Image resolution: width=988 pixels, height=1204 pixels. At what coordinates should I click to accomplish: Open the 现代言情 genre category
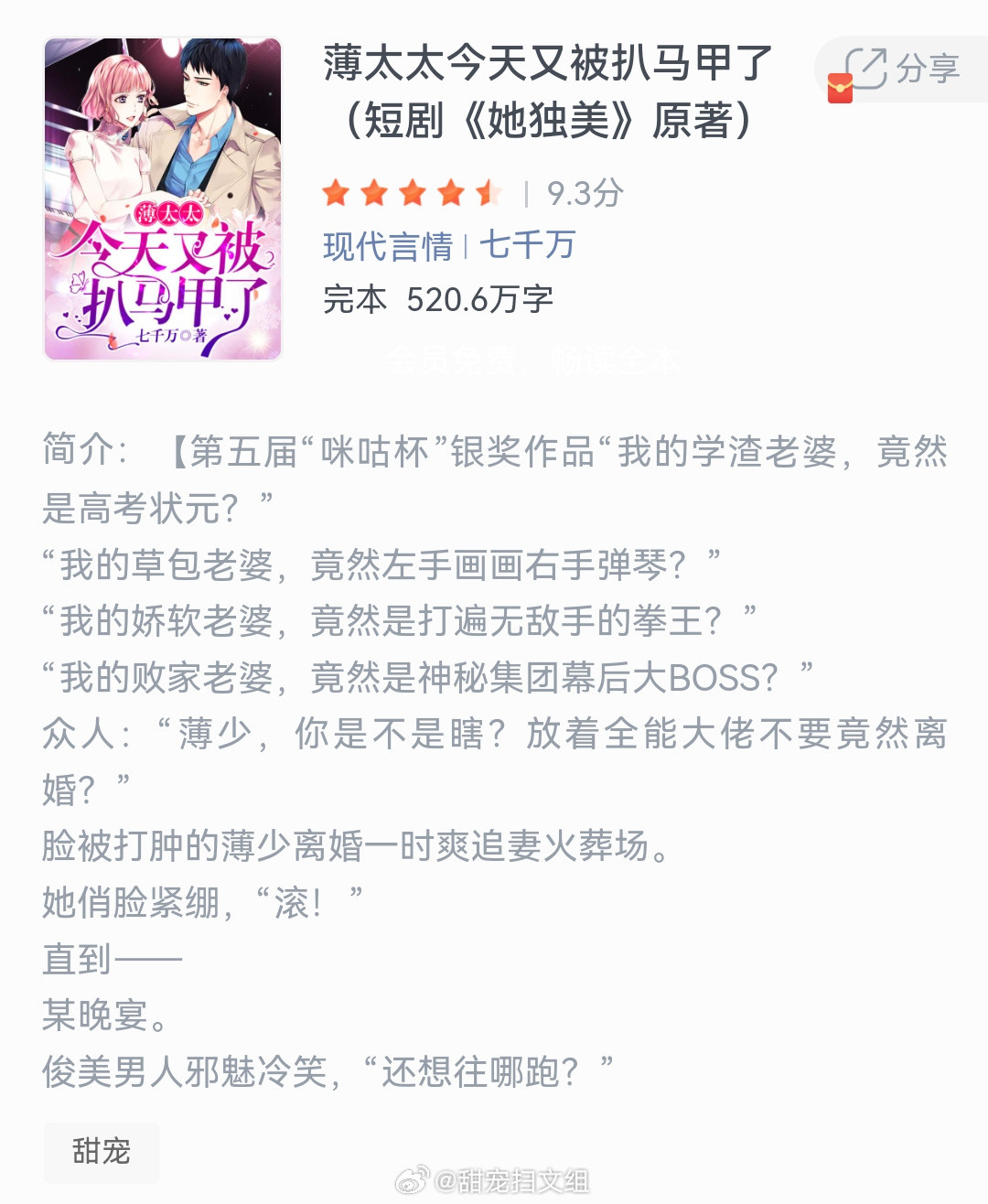click(388, 245)
